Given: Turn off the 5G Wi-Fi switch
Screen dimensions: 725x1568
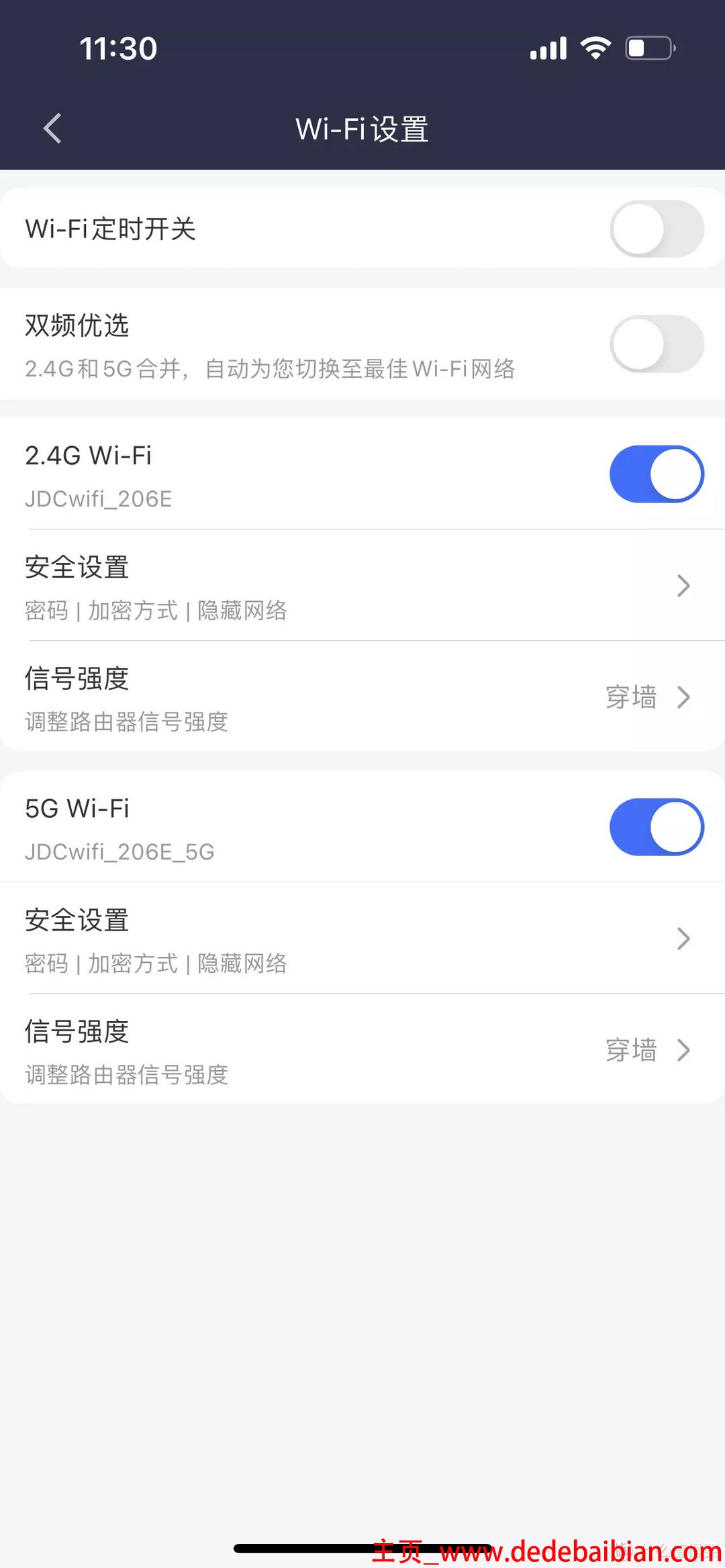Looking at the screenshot, I should click(x=656, y=827).
